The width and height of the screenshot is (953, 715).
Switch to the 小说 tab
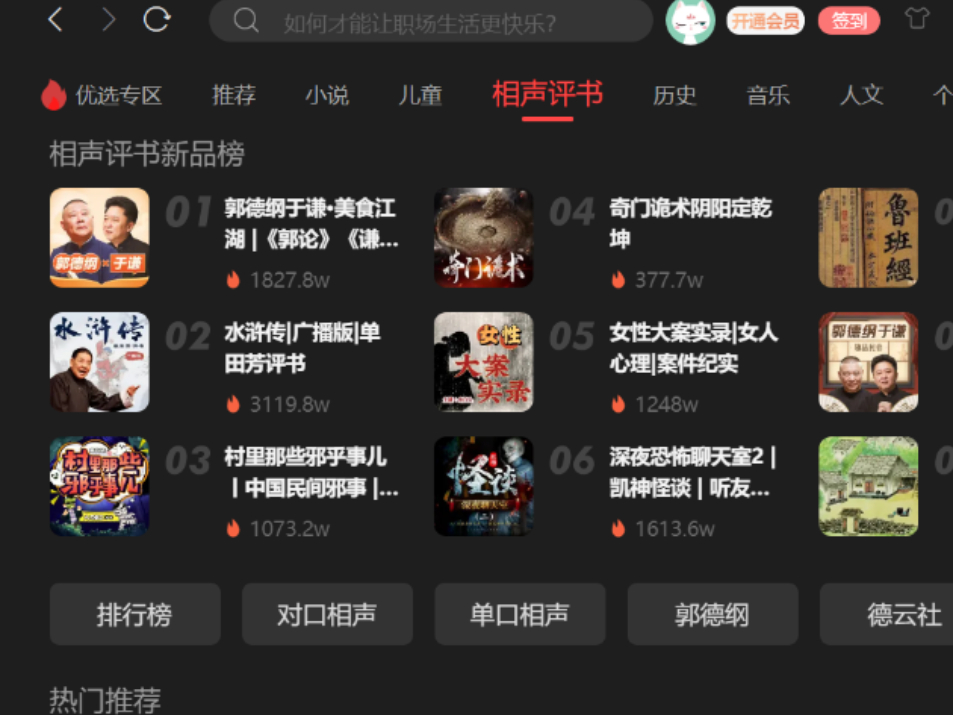point(327,96)
